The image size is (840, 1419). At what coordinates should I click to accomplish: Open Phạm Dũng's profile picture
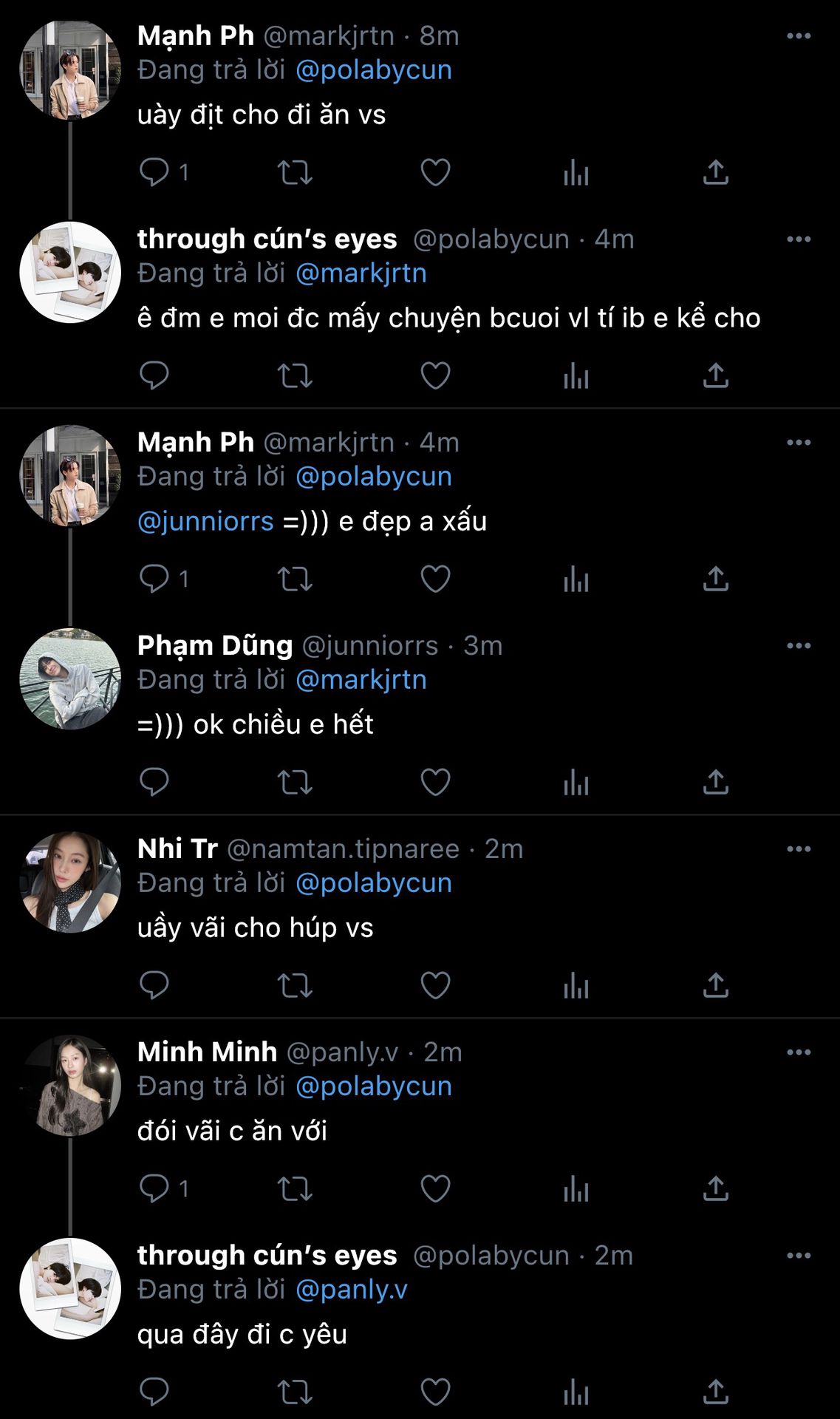70,679
